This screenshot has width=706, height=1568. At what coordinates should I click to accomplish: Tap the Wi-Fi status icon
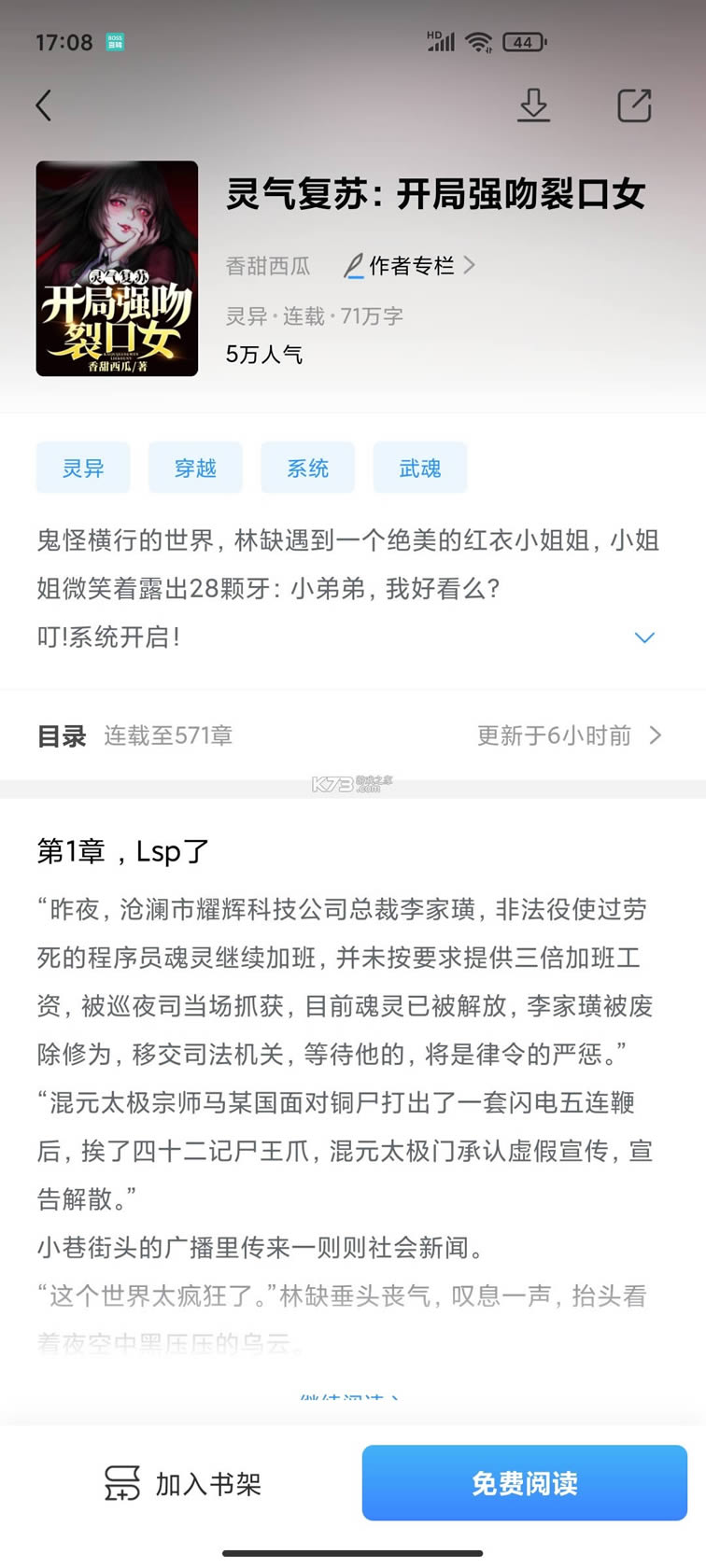479,41
